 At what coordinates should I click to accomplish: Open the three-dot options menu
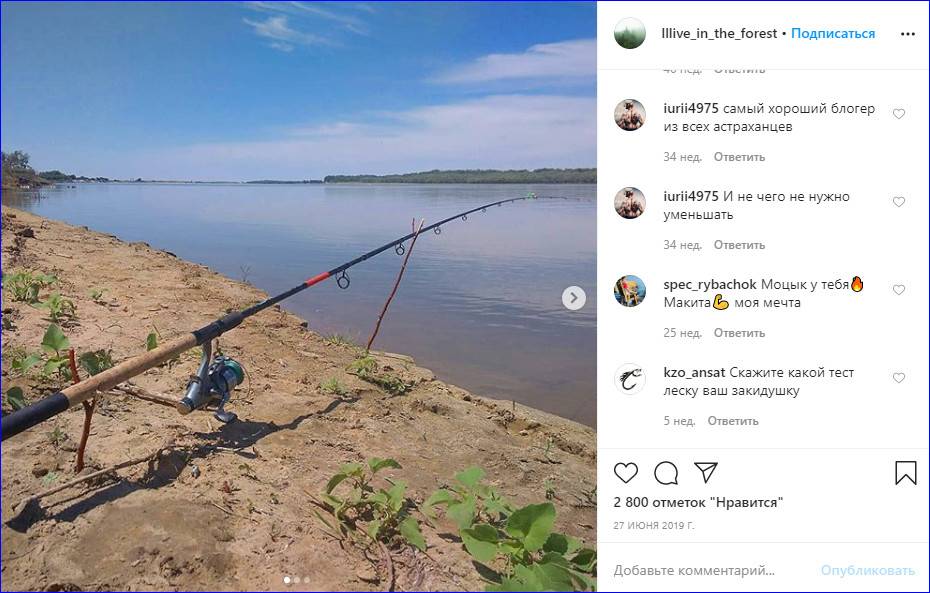tap(907, 33)
